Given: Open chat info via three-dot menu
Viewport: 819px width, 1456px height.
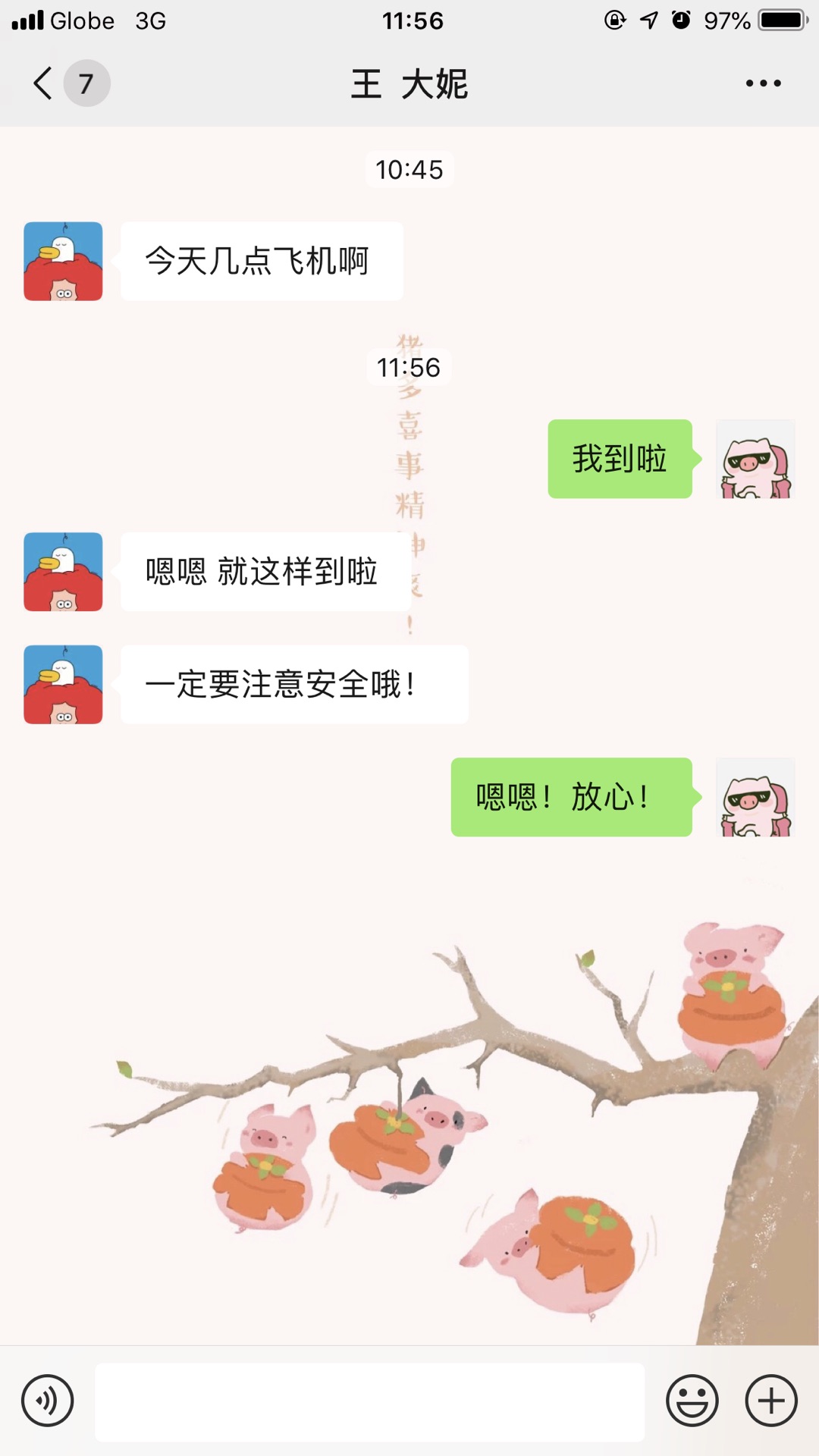Looking at the screenshot, I should click(x=763, y=83).
